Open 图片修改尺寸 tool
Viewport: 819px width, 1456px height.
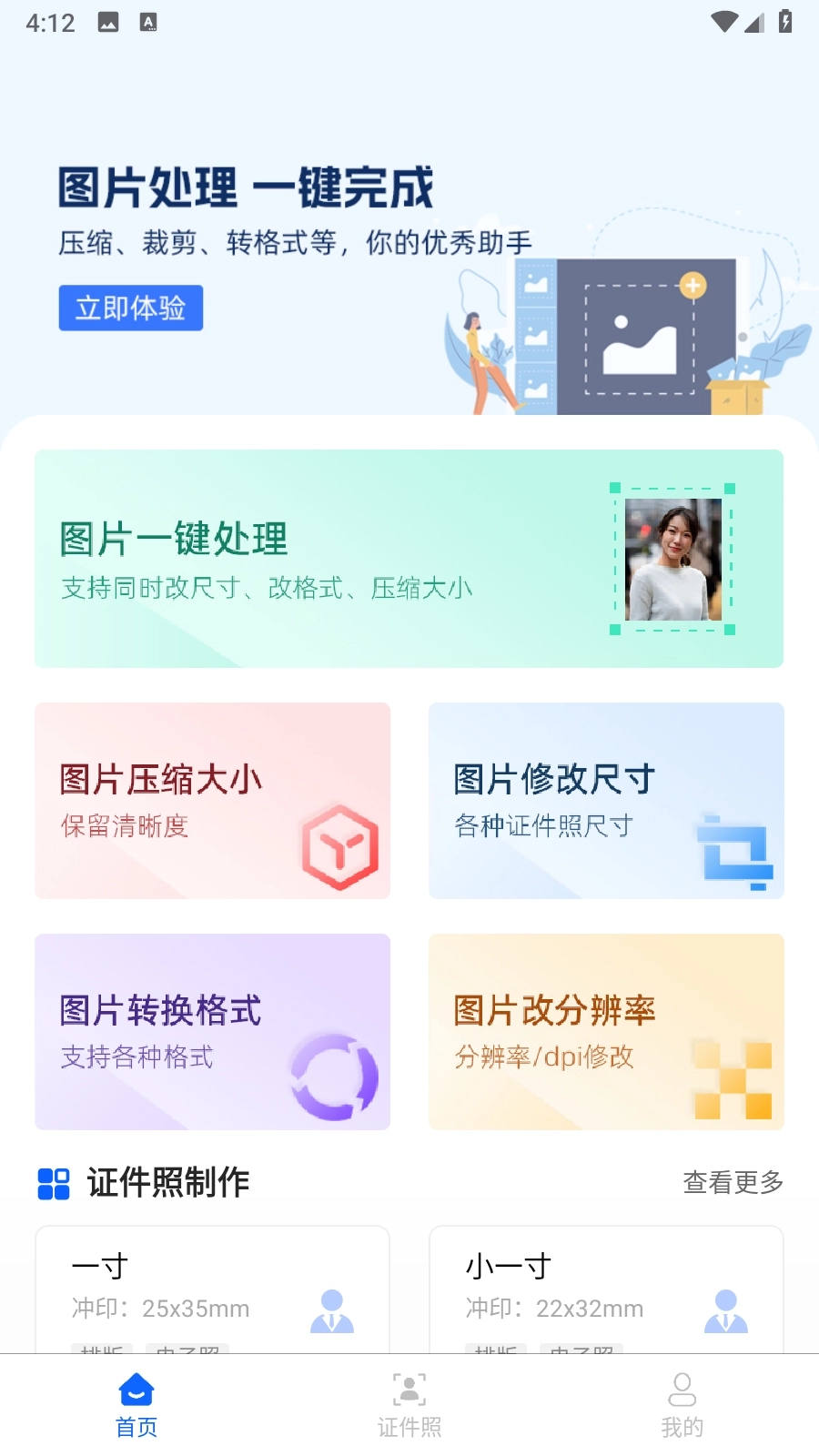point(606,801)
